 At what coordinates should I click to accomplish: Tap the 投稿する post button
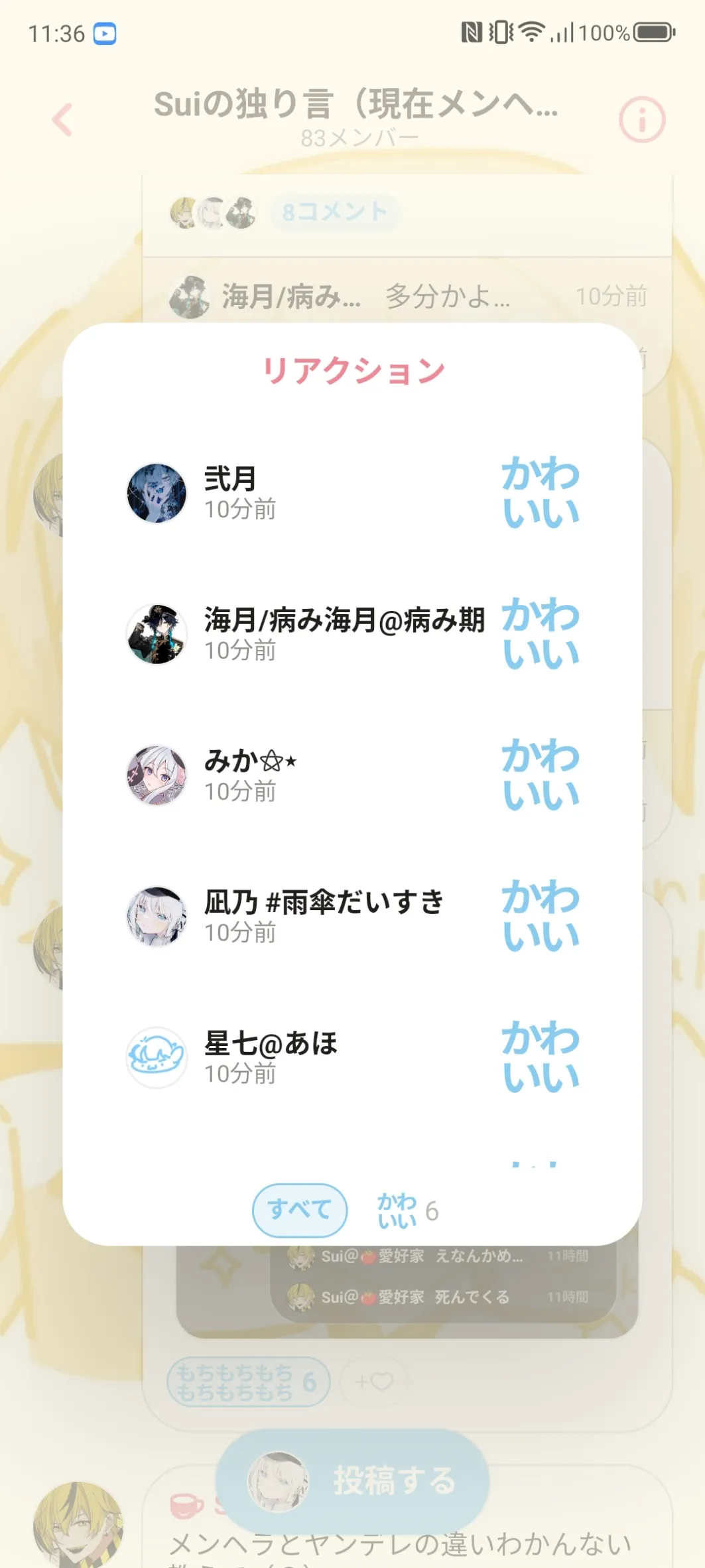[353, 1480]
